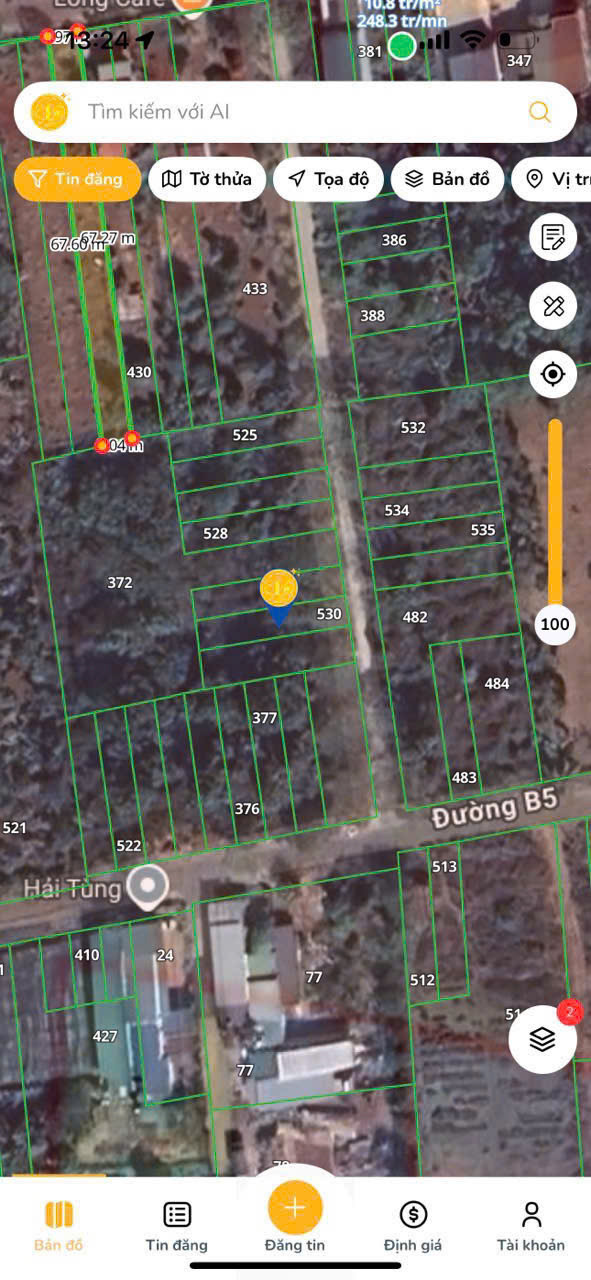Image resolution: width=591 pixels, height=1280 pixels.
Task: Open the measuring ruler tool
Action: (553, 306)
